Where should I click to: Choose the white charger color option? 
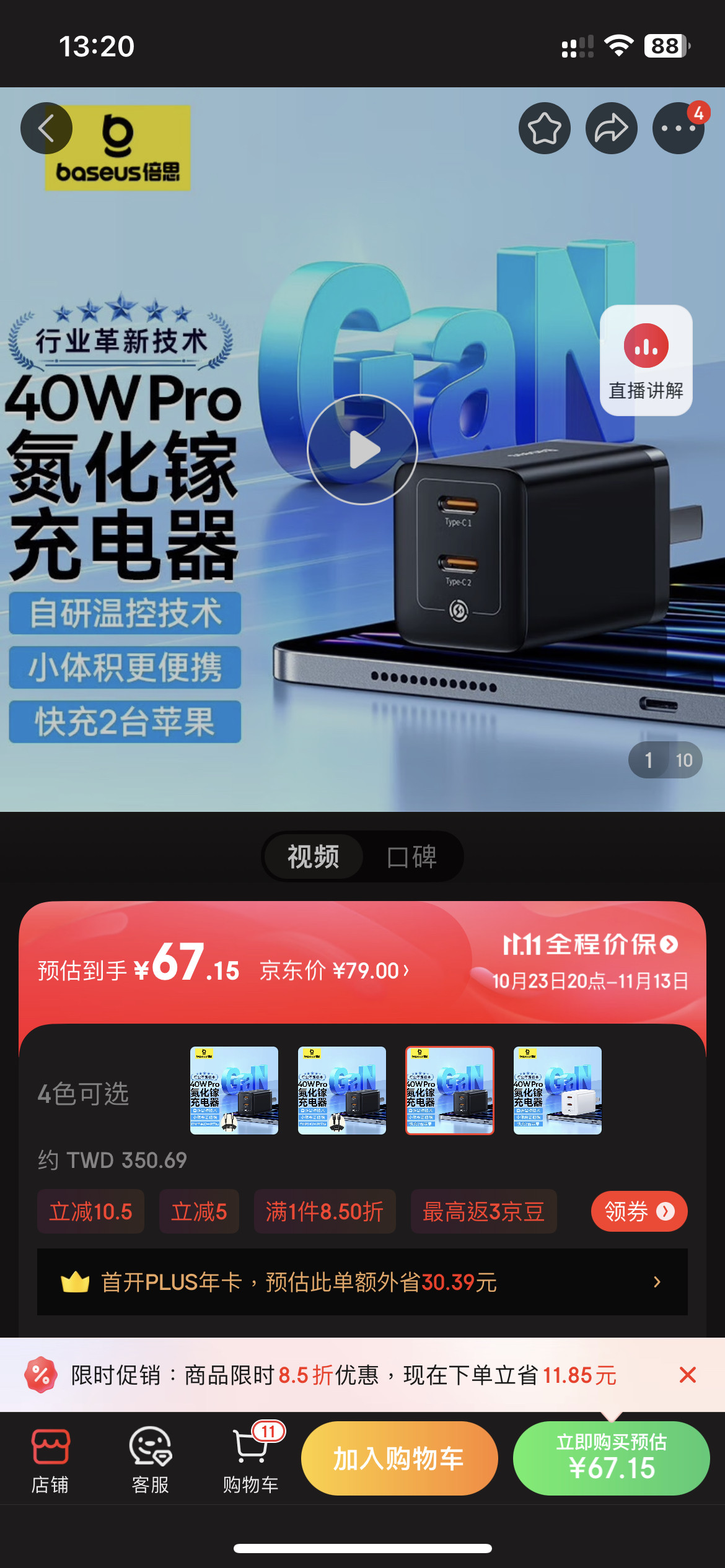(558, 1091)
